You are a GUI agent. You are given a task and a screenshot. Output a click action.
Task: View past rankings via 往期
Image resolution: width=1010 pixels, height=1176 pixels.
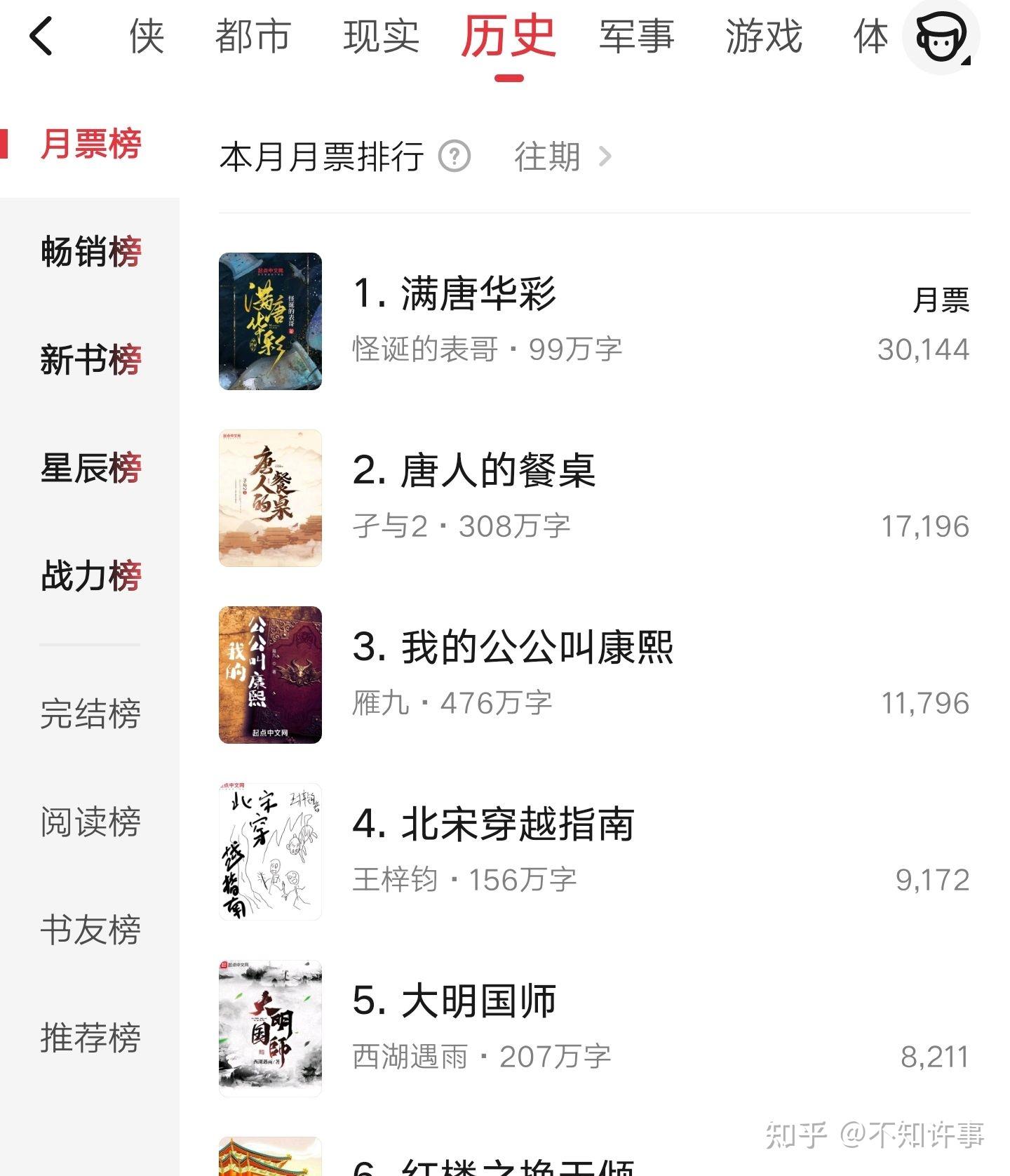pyautogui.click(x=563, y=156)
